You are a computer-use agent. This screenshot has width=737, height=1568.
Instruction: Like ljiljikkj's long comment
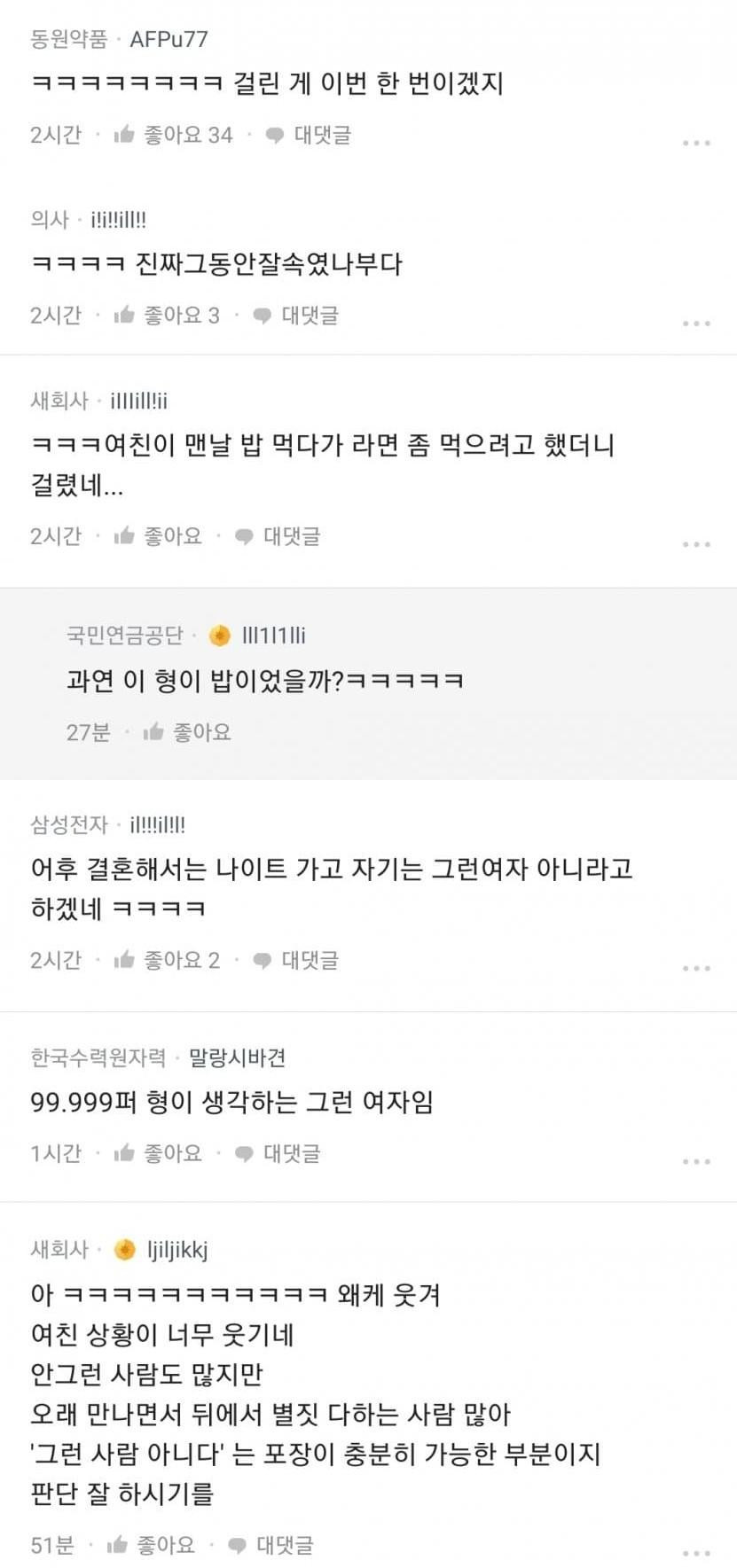[151, 1545]
